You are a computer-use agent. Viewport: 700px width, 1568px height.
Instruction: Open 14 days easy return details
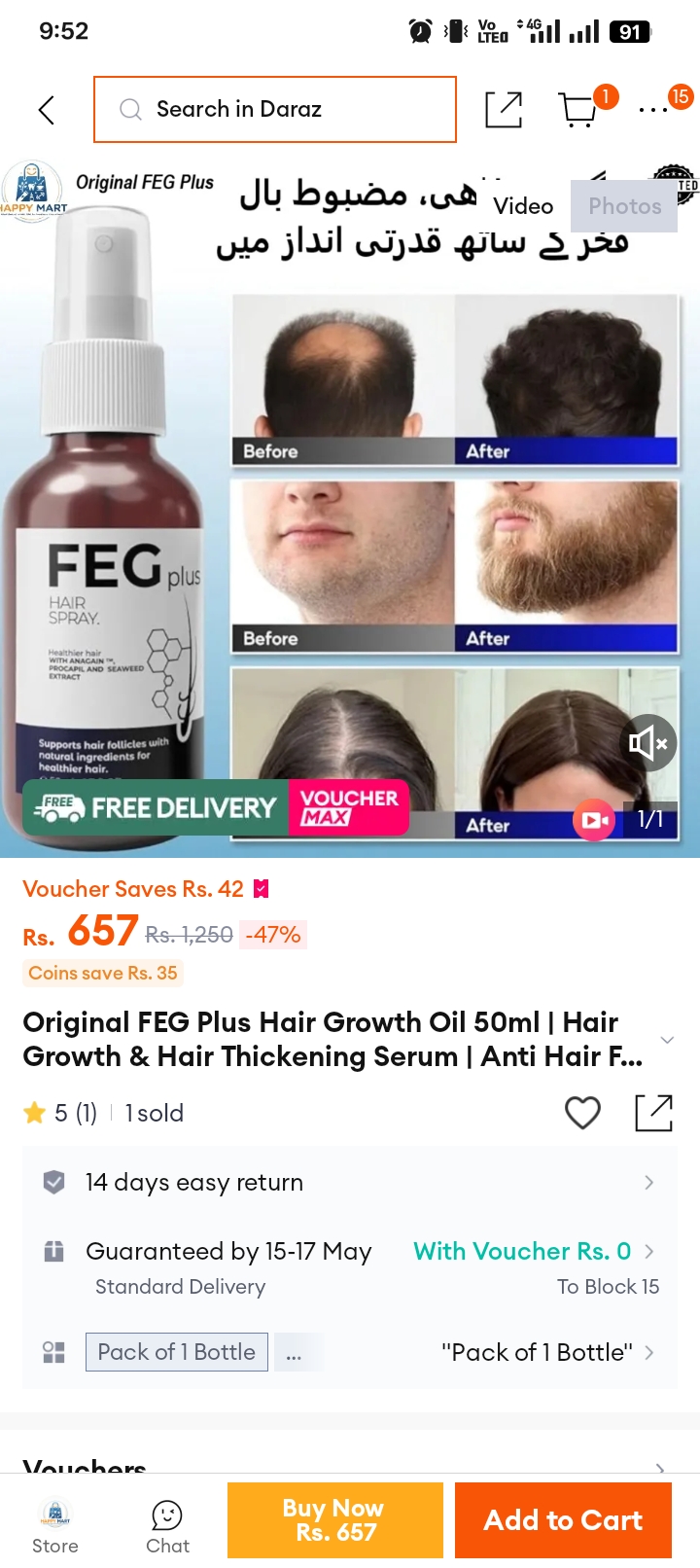point(349,1182)
